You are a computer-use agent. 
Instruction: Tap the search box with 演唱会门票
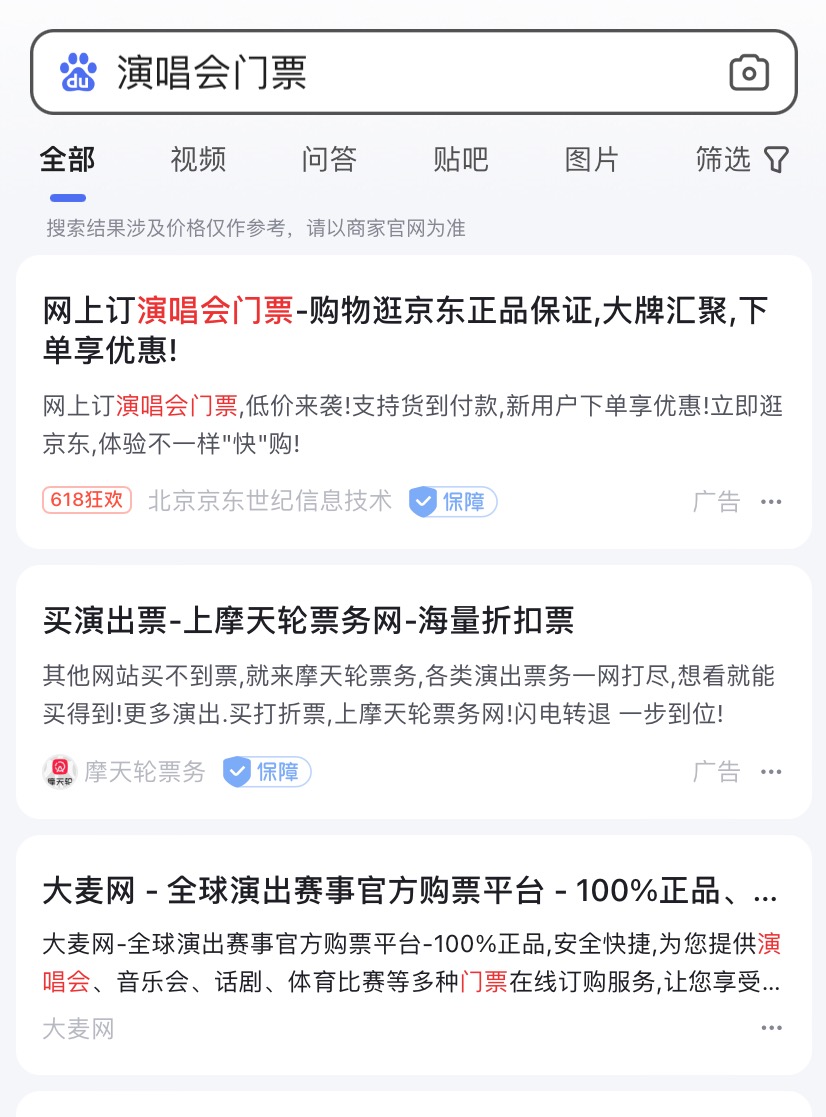pos(400,73)
